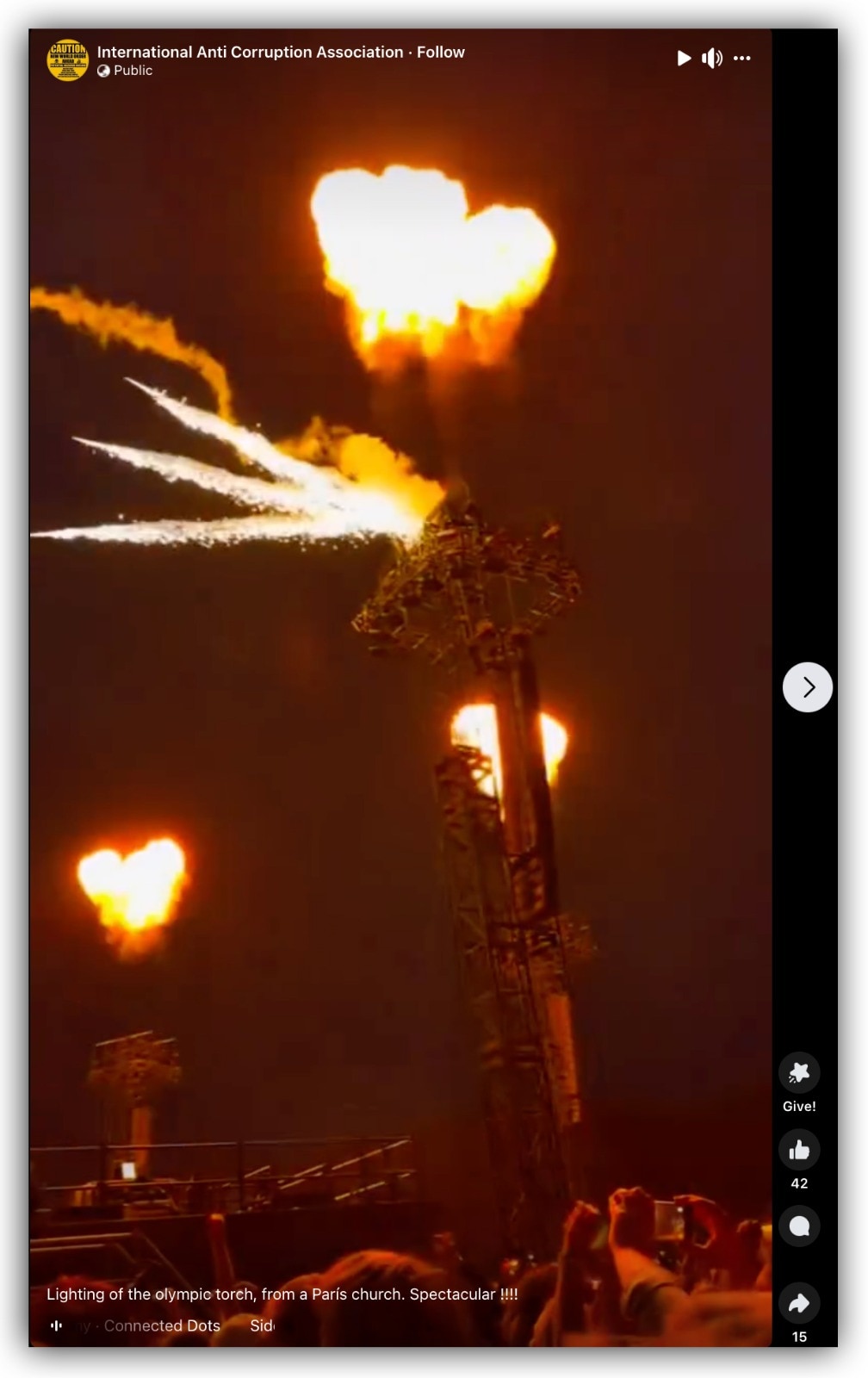Open the Connected Dots audio track
868x1378 pixels.
click(x=162, y=1326)
